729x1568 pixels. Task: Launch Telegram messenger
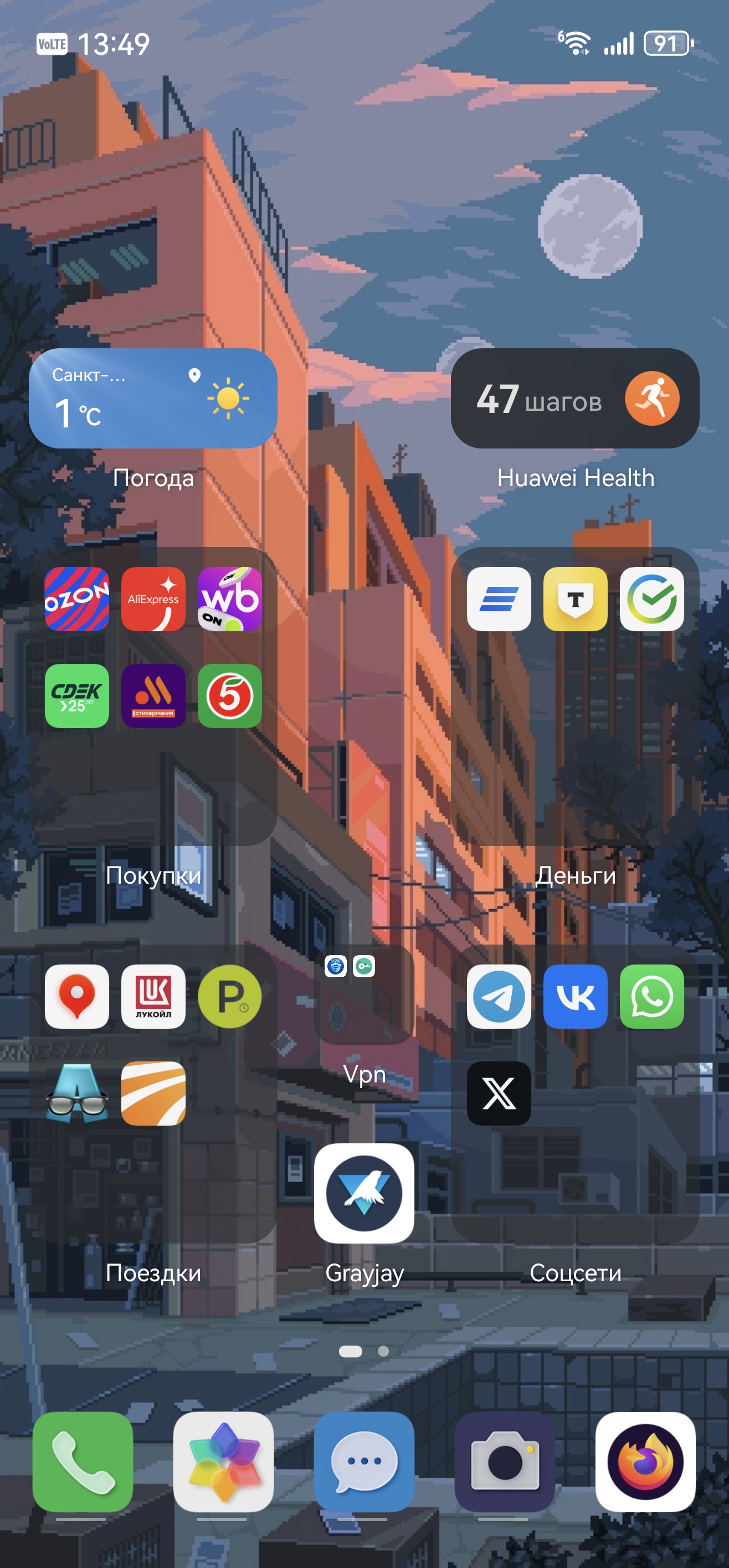(x=499, y=997)
